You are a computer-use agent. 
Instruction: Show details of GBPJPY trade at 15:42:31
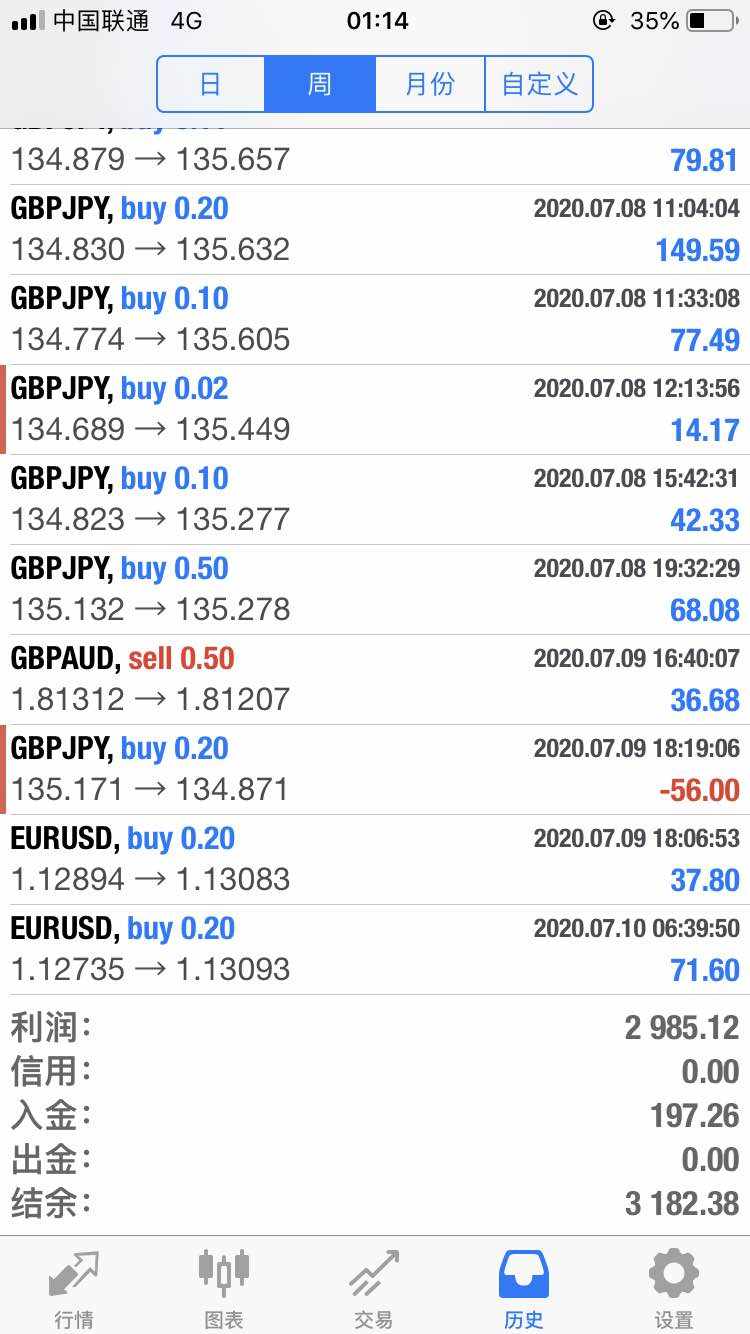pos(375,500)
